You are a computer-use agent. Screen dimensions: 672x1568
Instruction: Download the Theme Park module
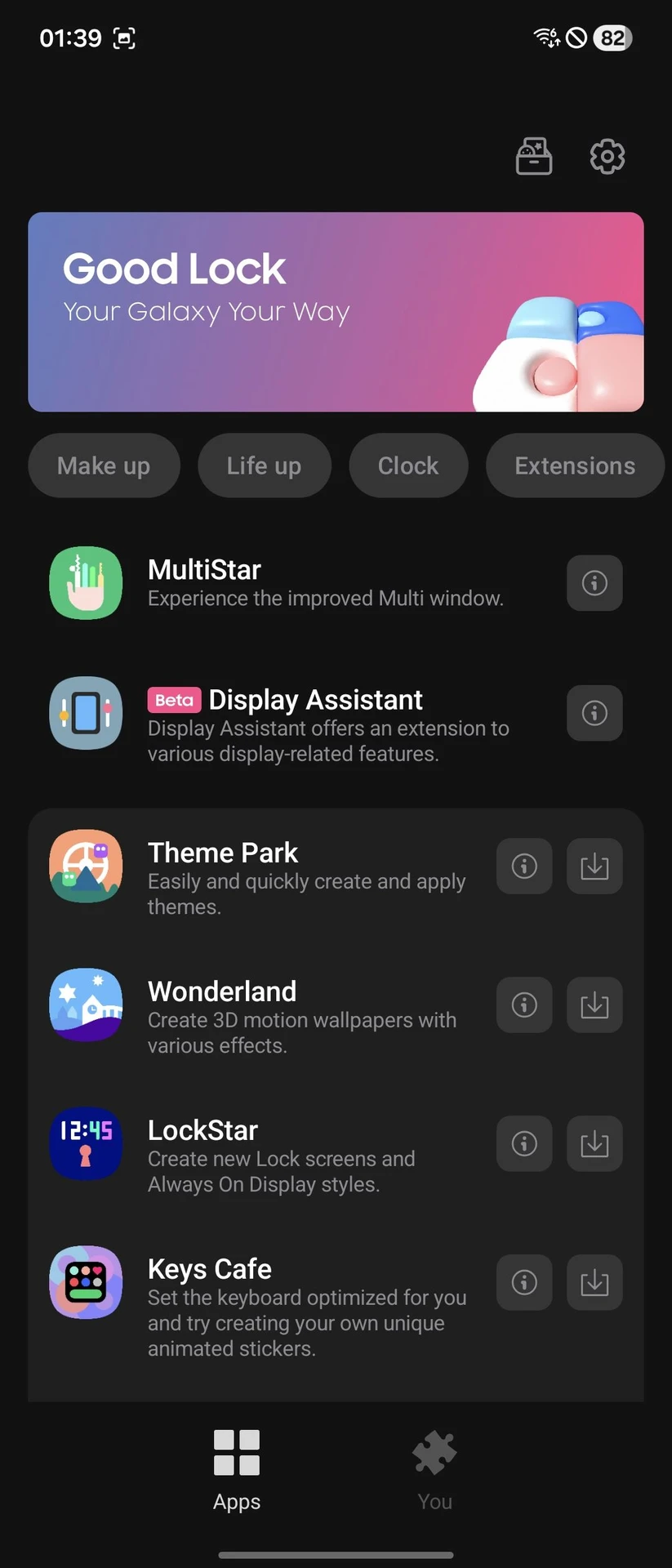594,866
